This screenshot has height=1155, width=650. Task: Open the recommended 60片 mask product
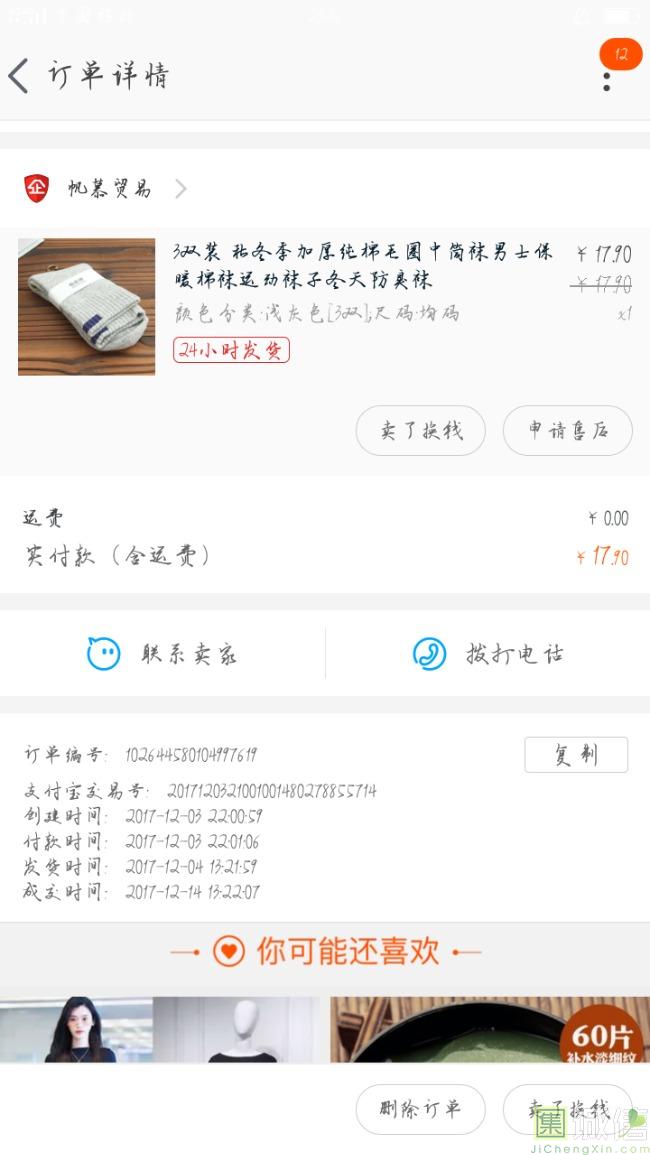point(490,1030)
